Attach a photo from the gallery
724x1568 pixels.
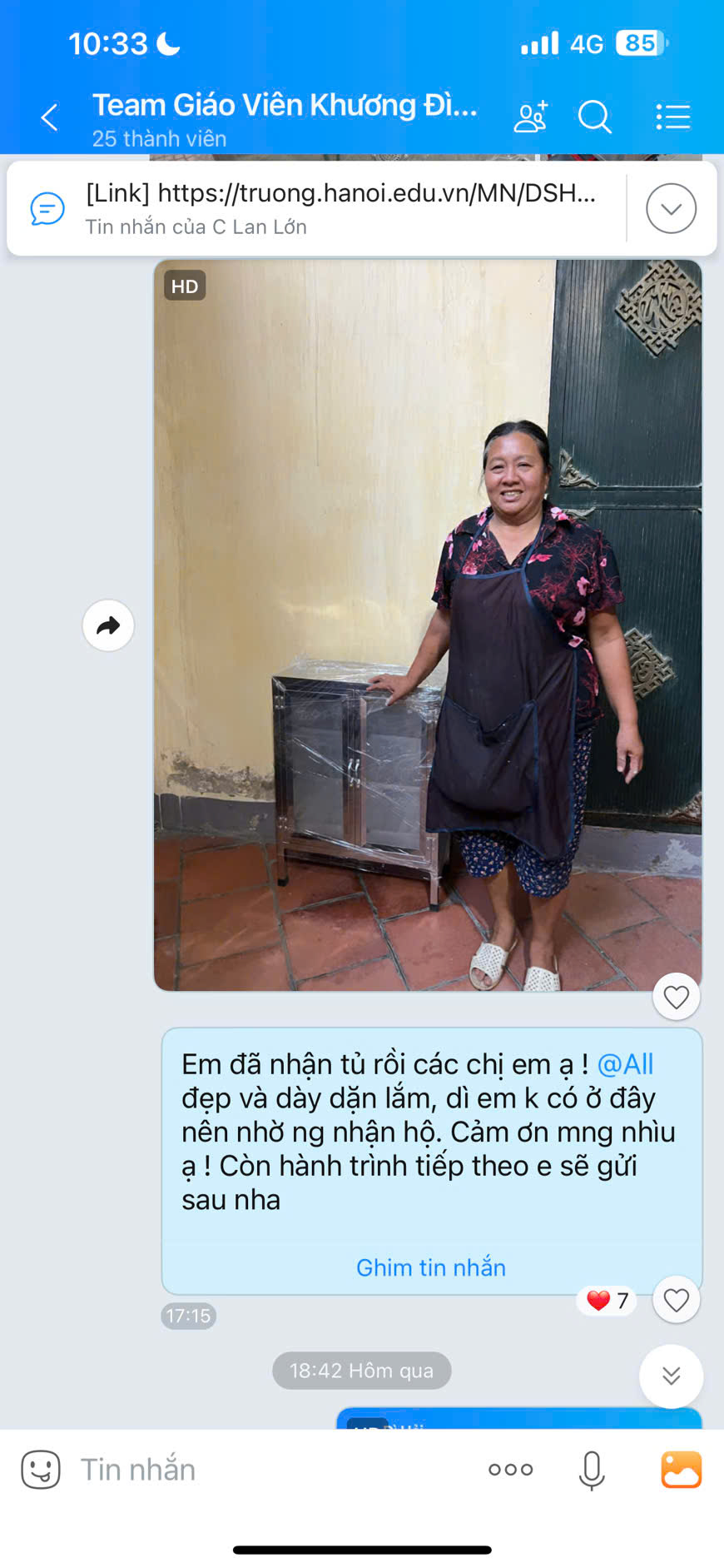(681, 1470)
